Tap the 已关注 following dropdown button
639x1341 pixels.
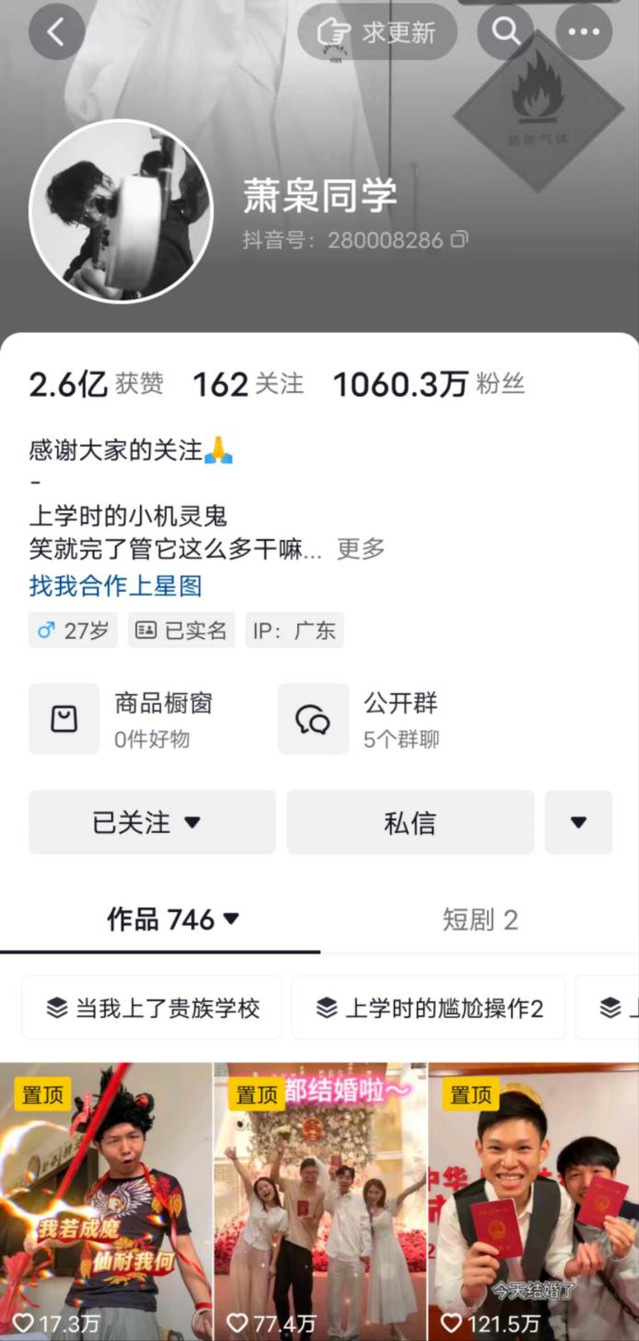coord(151,822)
